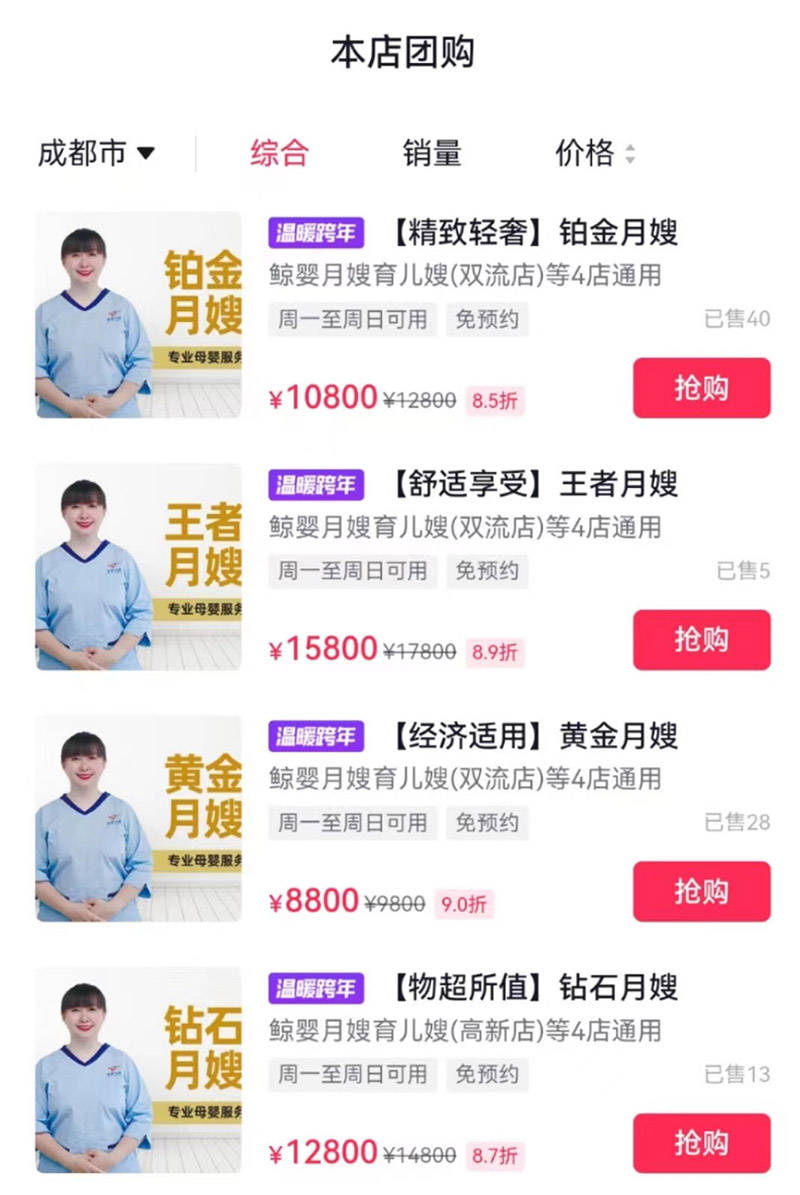View the 钻石月嫂 product image
Screen dimensions: 800x1195
(x=139, y=1069)
